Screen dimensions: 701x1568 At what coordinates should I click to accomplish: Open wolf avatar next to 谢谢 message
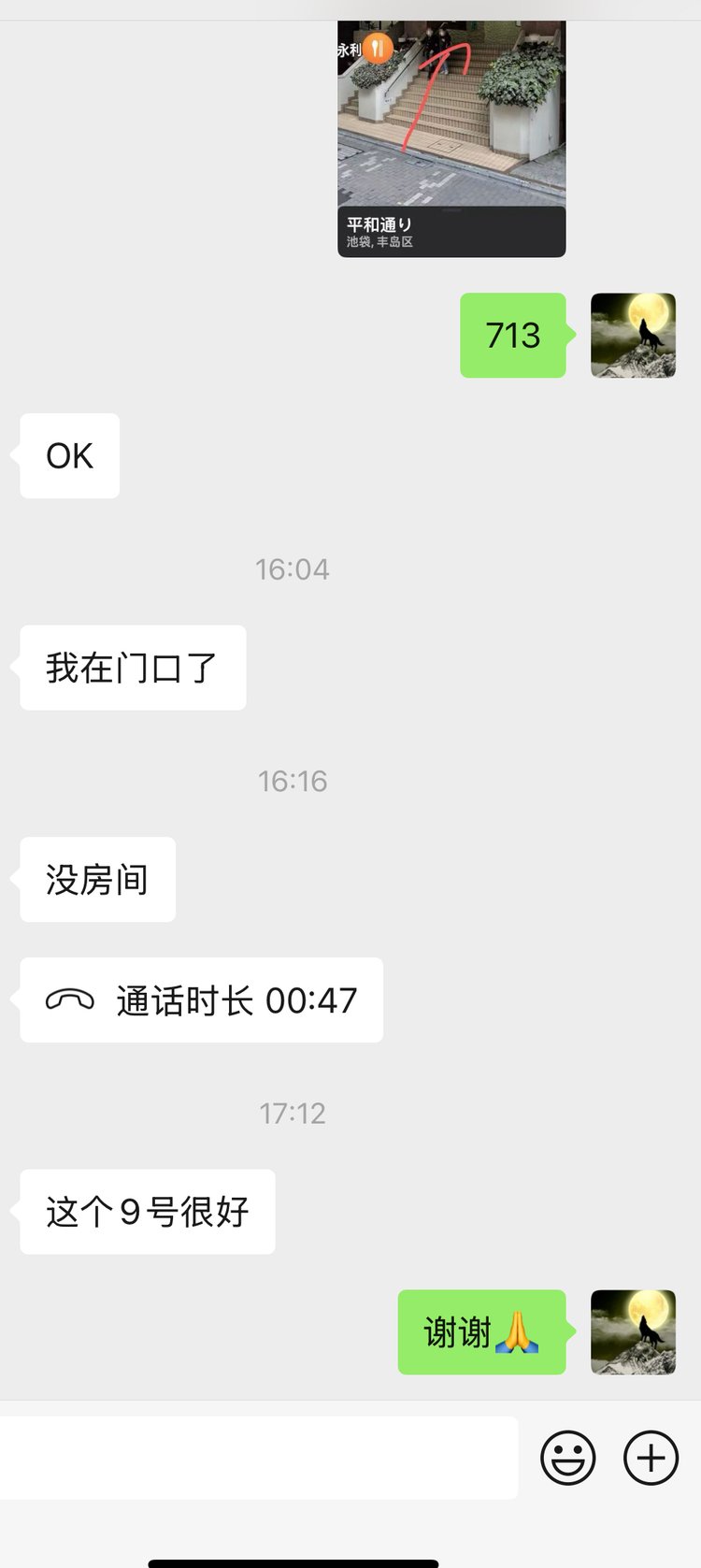tap(633, 1332)
